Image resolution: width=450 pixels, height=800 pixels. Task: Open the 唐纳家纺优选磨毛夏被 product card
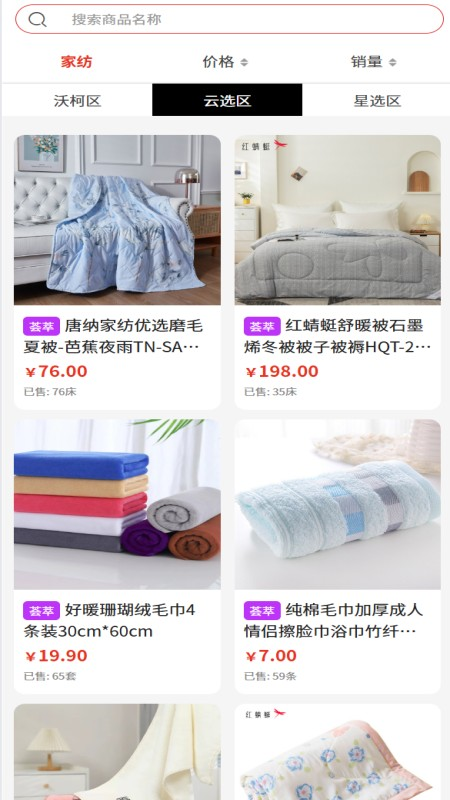117,272
